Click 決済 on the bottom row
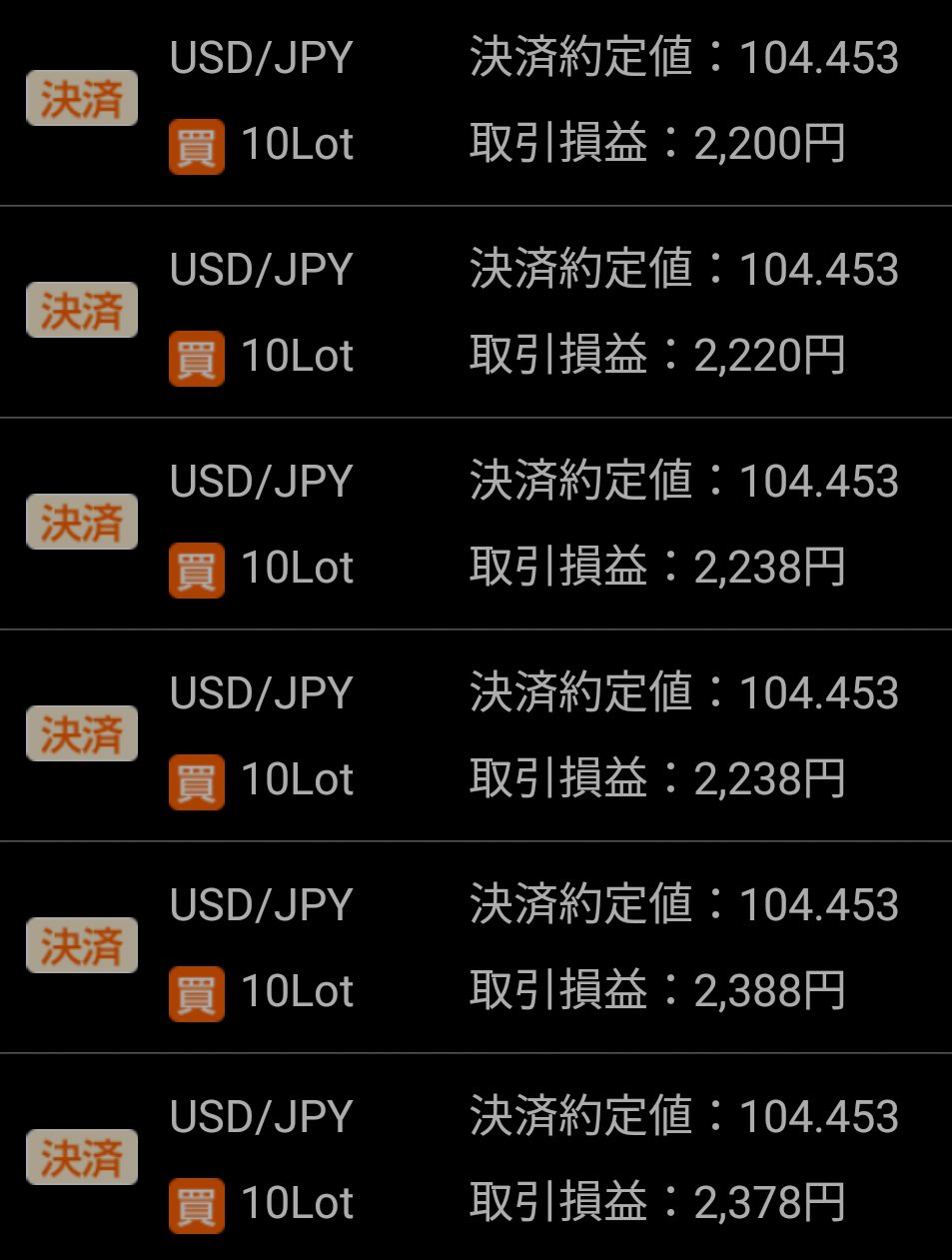This screenshot has width=952, height=1260. tap(81, 1156)
